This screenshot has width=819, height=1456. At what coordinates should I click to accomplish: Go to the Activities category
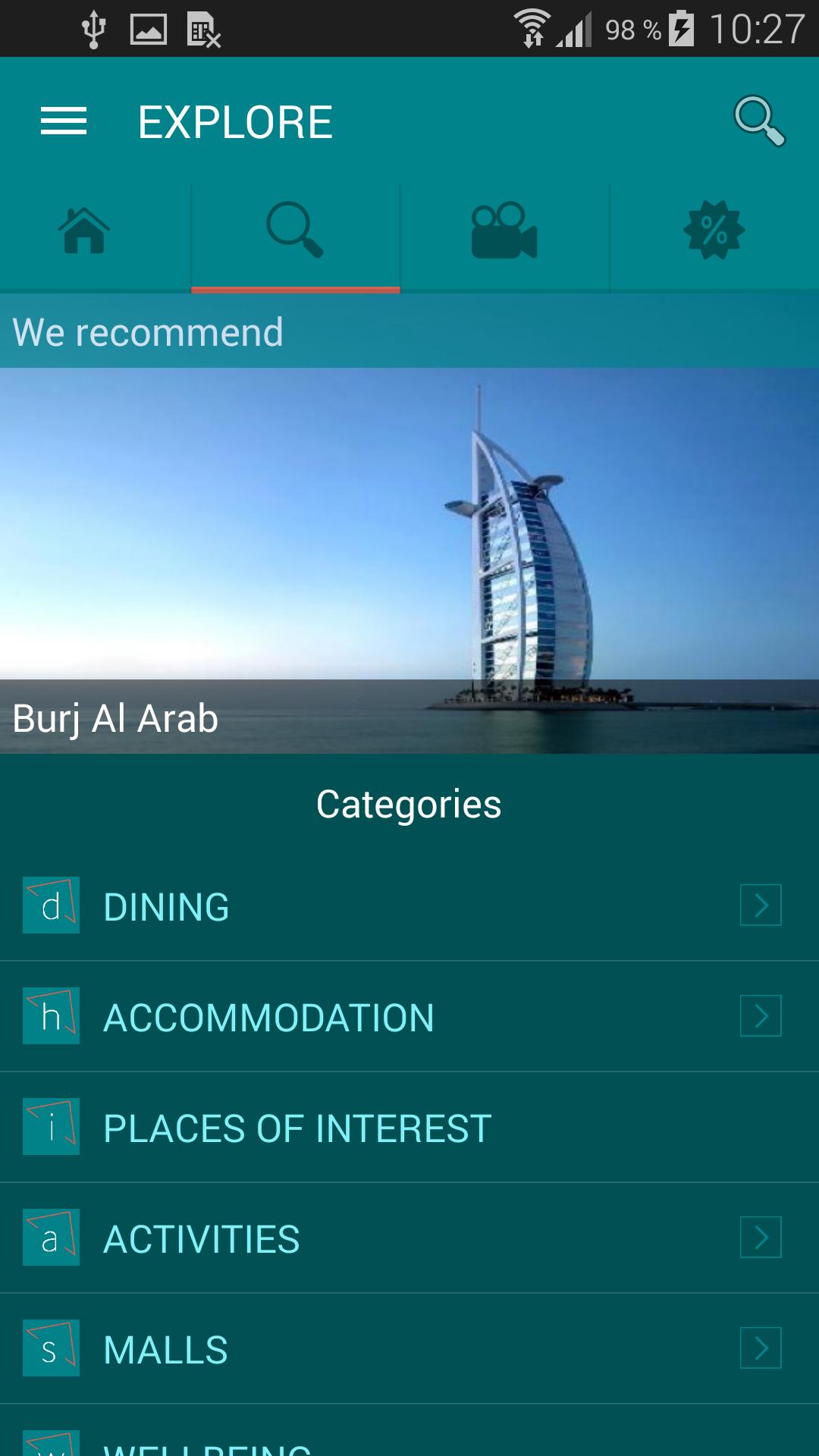click(x=409, y=1238)
